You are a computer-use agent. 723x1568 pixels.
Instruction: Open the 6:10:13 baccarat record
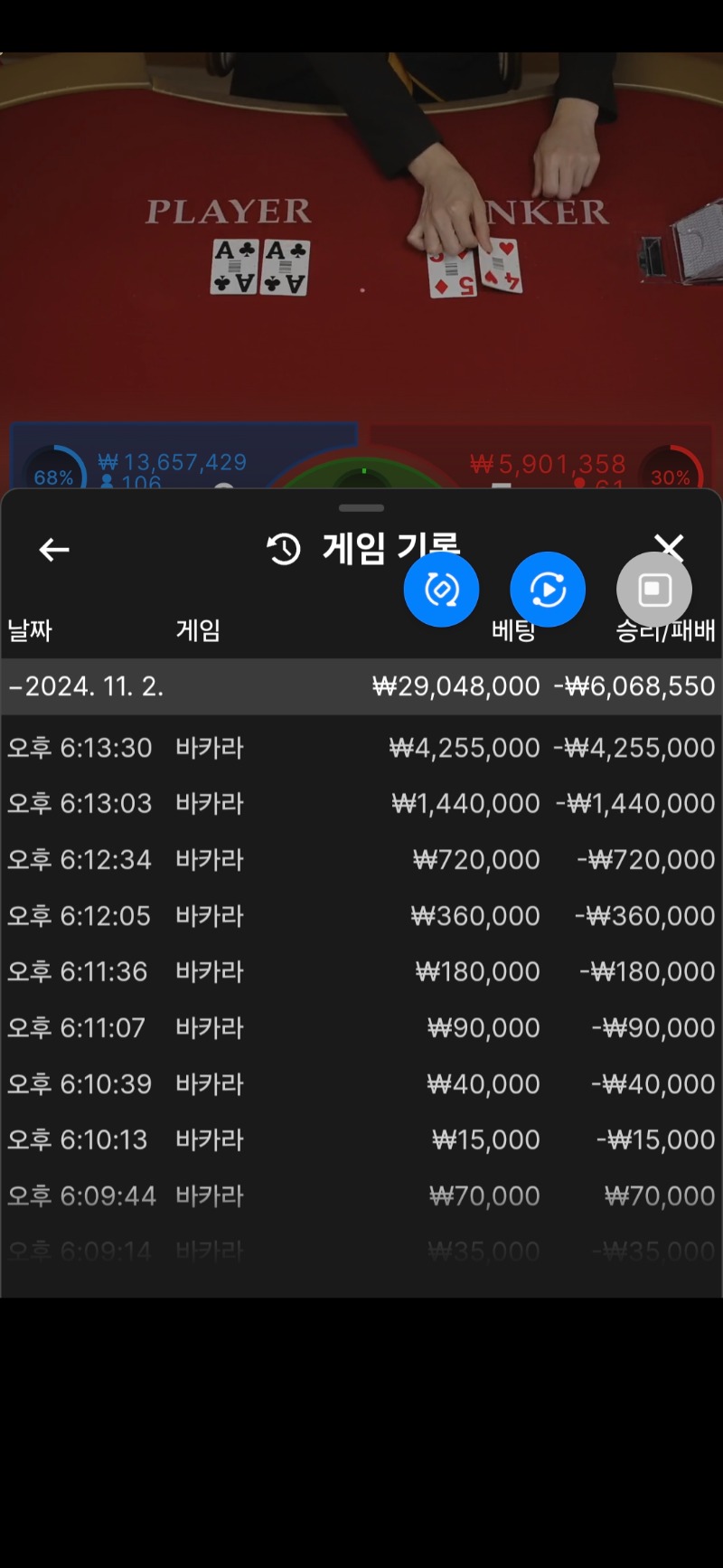(361, 1140)
